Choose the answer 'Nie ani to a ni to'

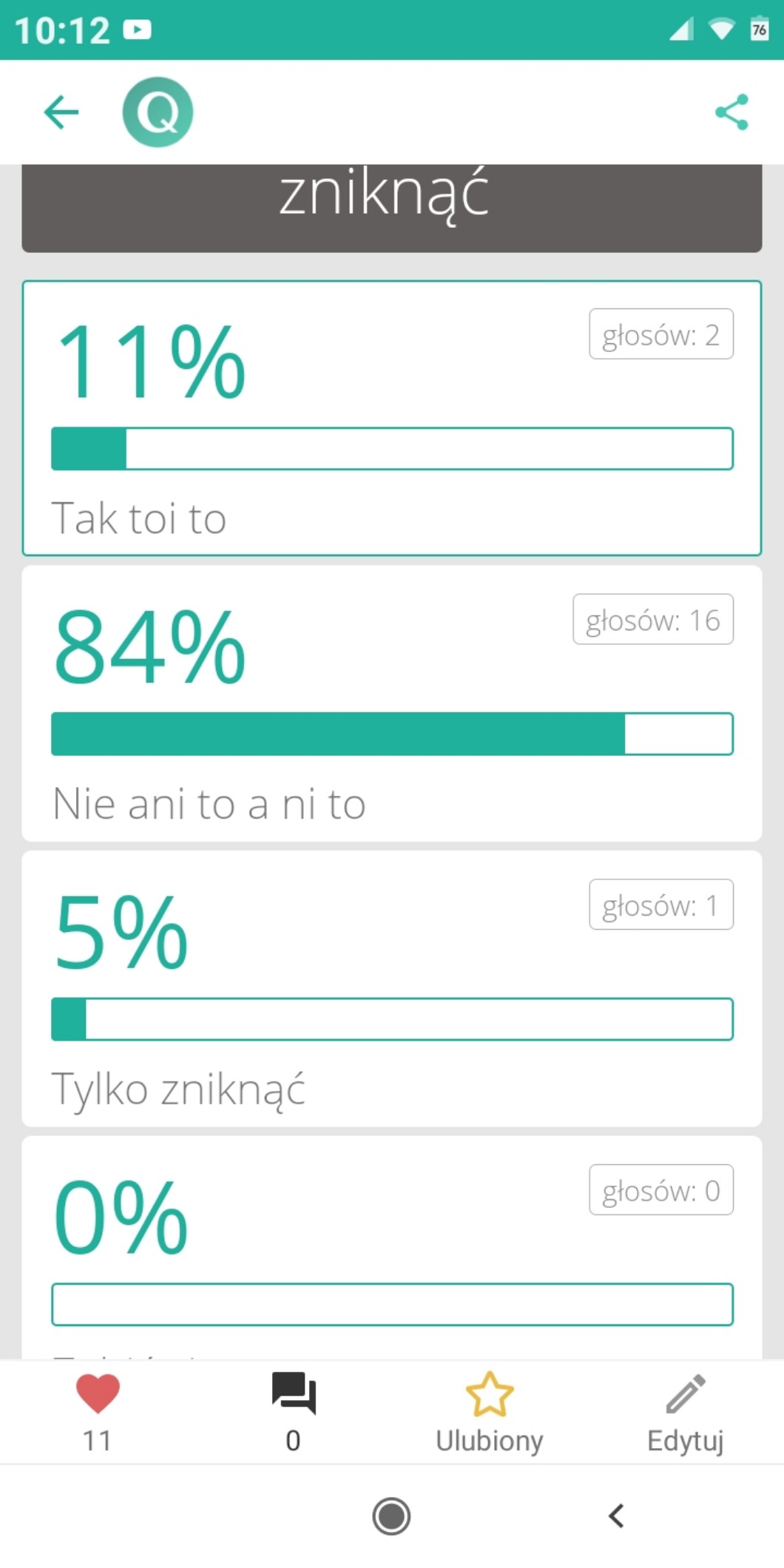(392, 703)
